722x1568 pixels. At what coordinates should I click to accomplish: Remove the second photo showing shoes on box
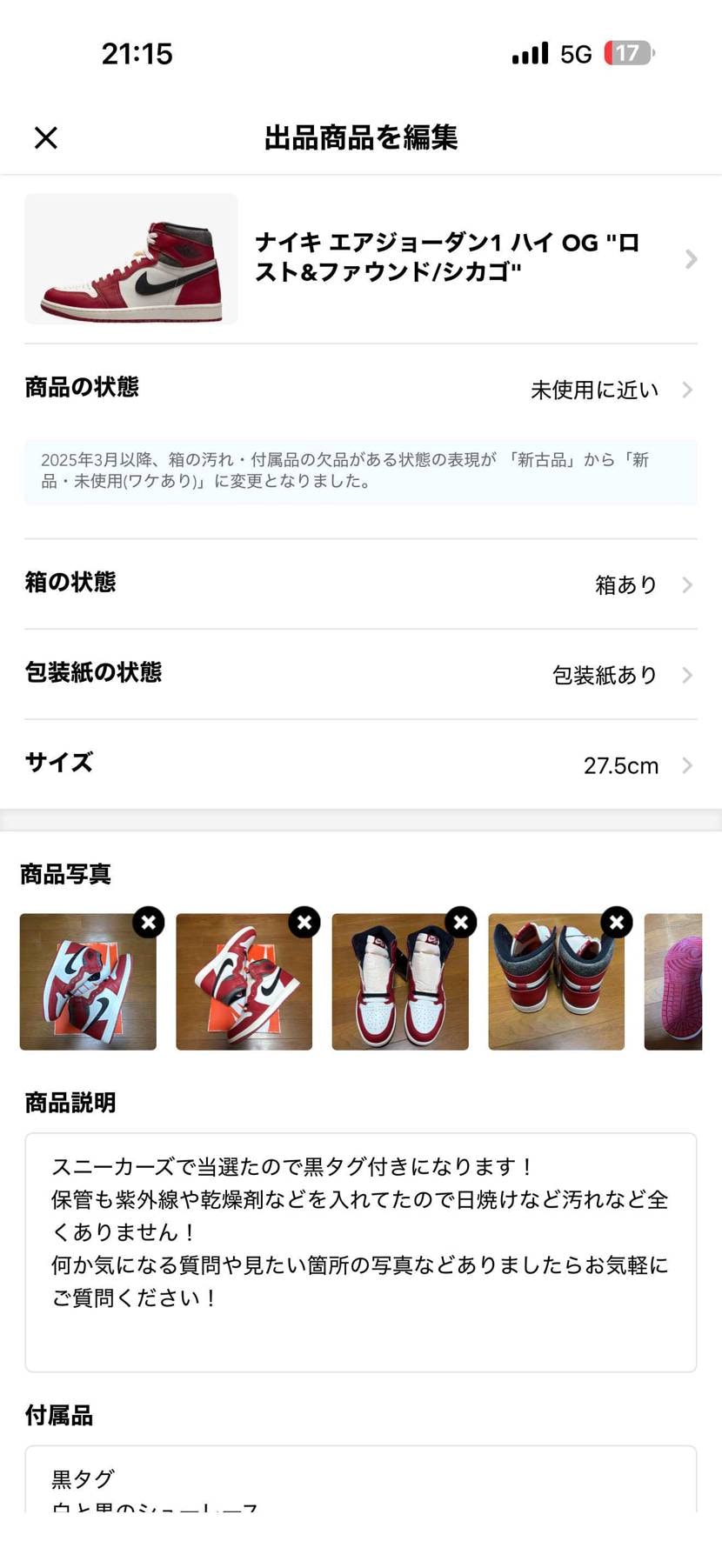click(x=304, y=923)
